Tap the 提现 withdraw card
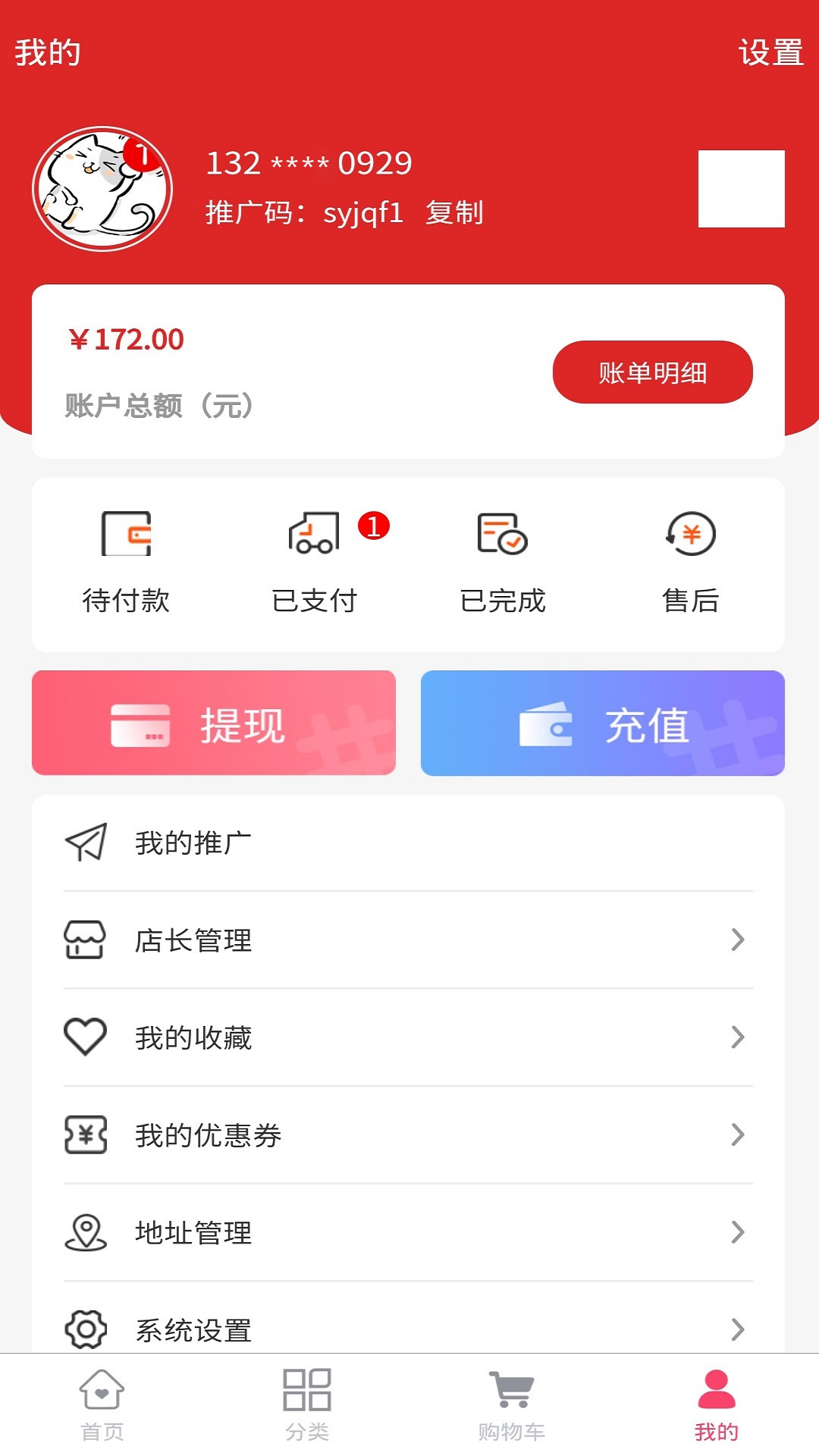This screenshot has width=819, height=1456. [214, 723]
